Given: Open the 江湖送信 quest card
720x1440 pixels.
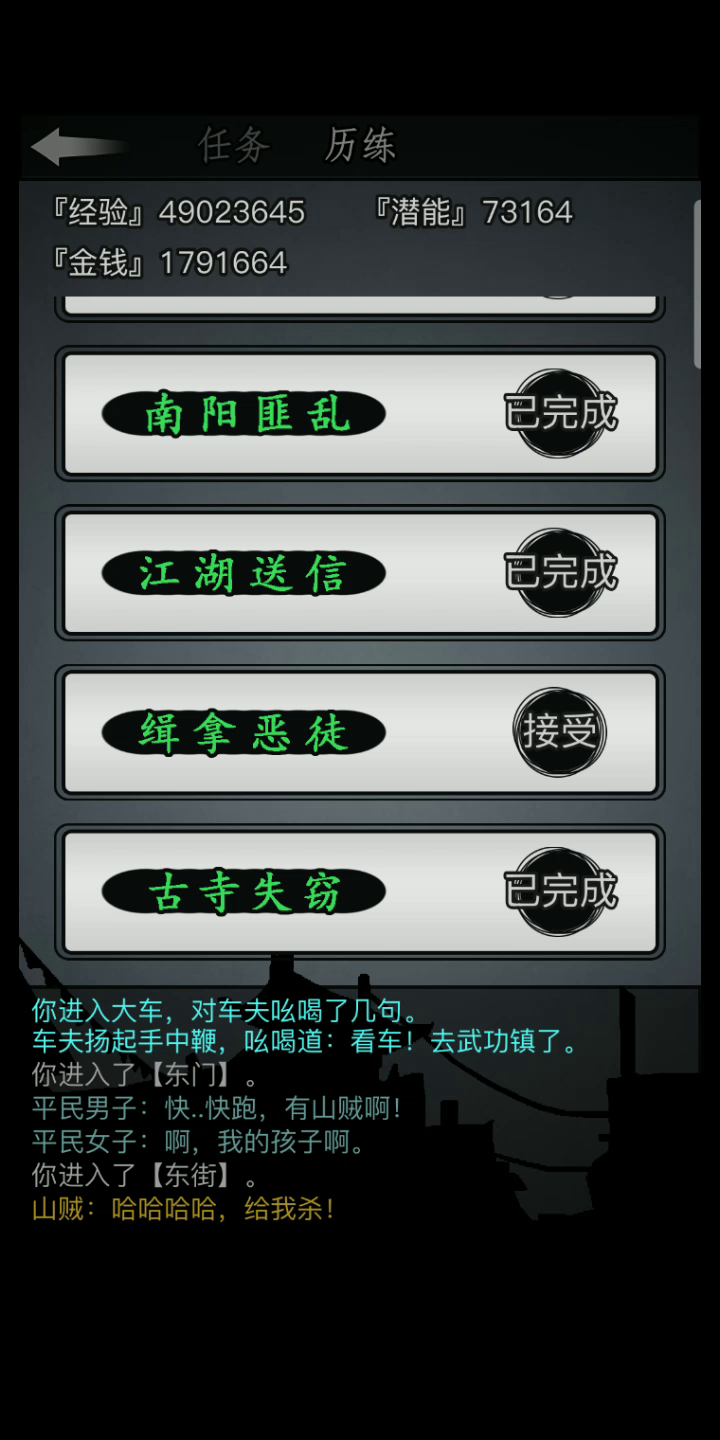Looking at the screenshot, I should tap(360, 572).
